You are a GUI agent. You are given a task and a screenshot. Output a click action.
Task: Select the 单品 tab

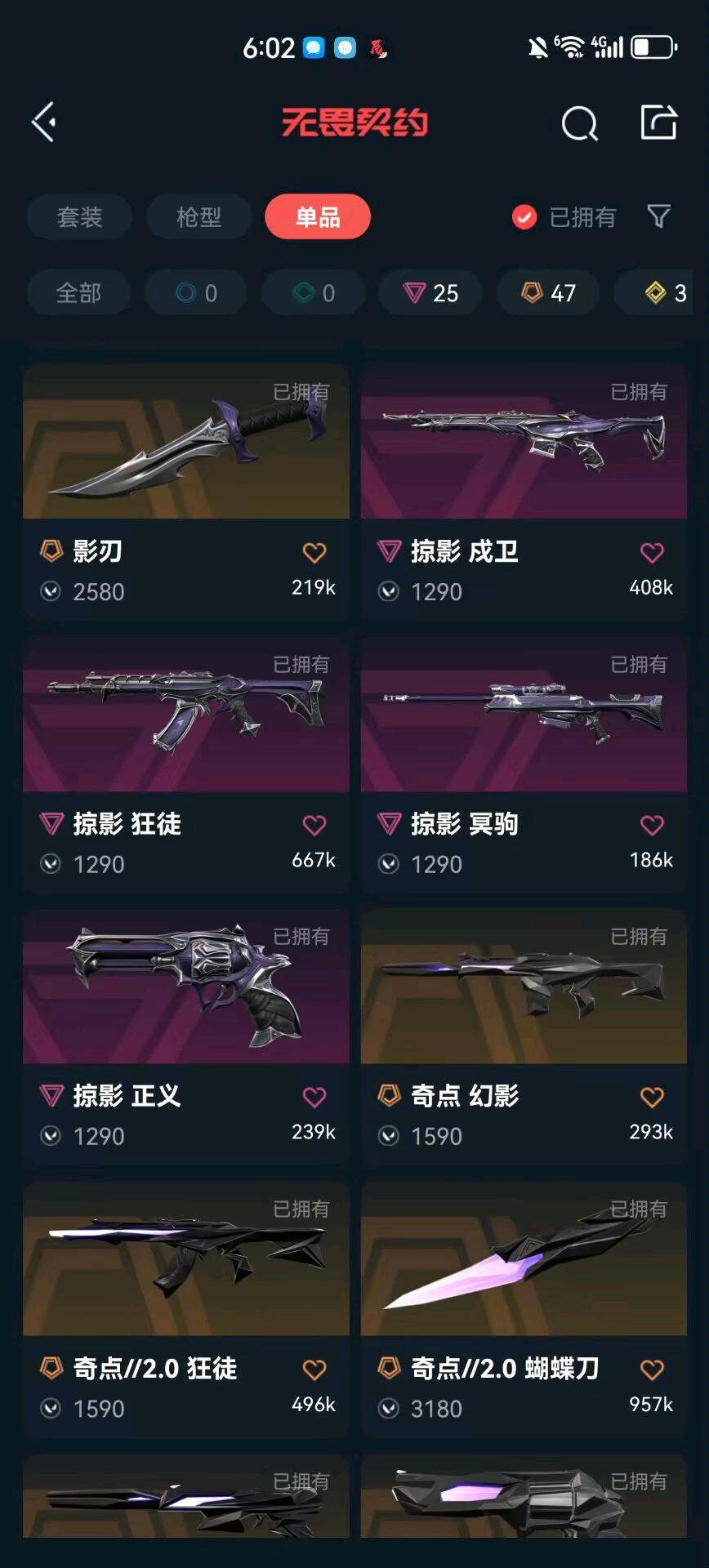pos(317,217)
